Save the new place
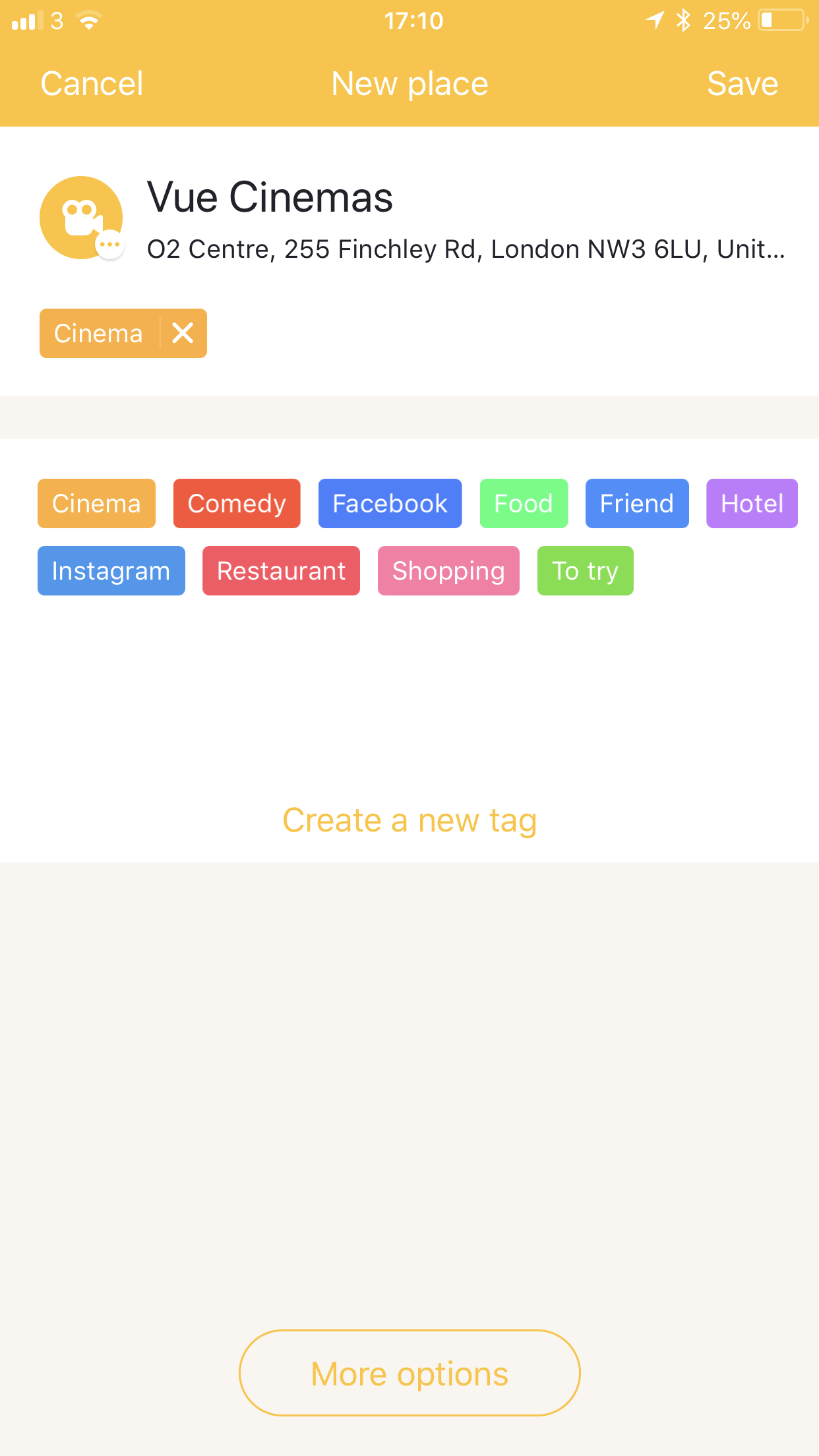This screenshot has width=819, height=1456. click(743, 84)
